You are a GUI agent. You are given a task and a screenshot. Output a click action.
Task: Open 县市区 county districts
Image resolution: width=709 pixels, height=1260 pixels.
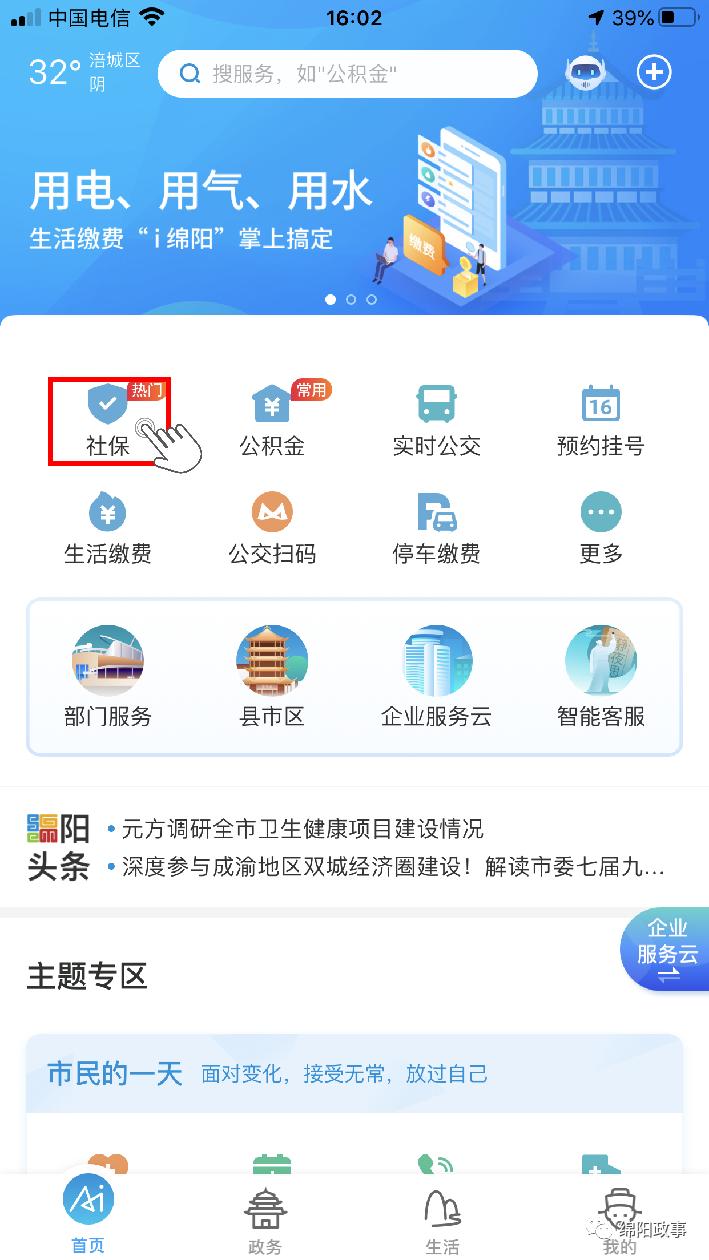point(271,677)
